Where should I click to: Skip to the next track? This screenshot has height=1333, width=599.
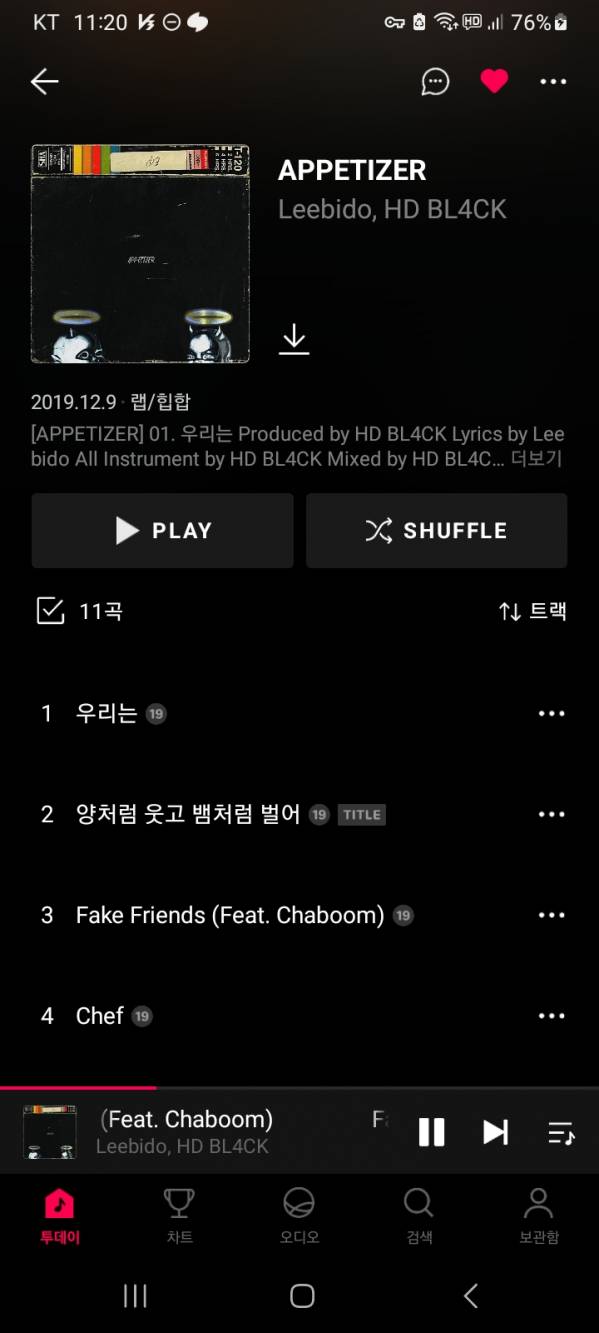495,1132
